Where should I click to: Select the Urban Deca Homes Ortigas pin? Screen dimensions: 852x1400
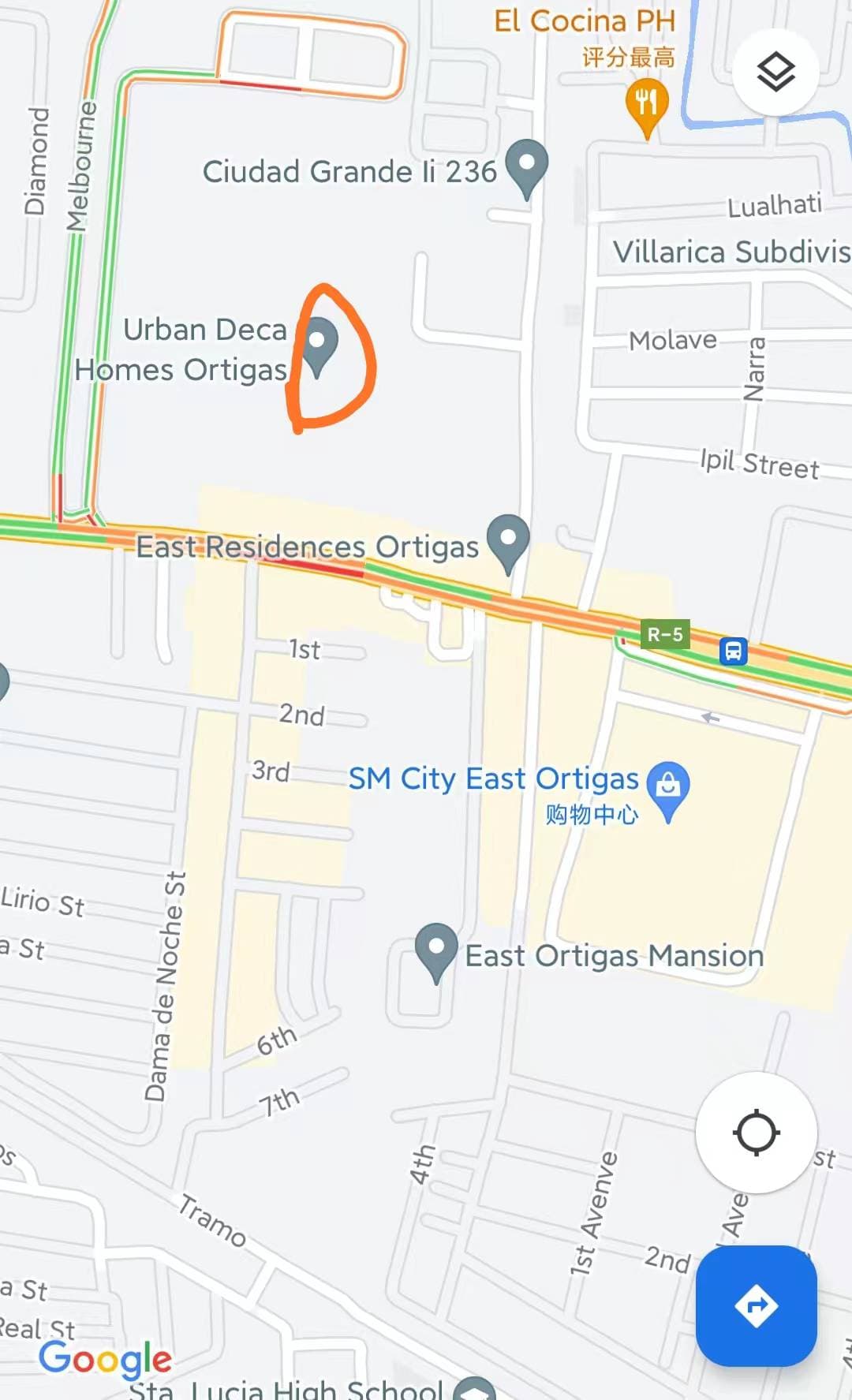coord(318,342)
